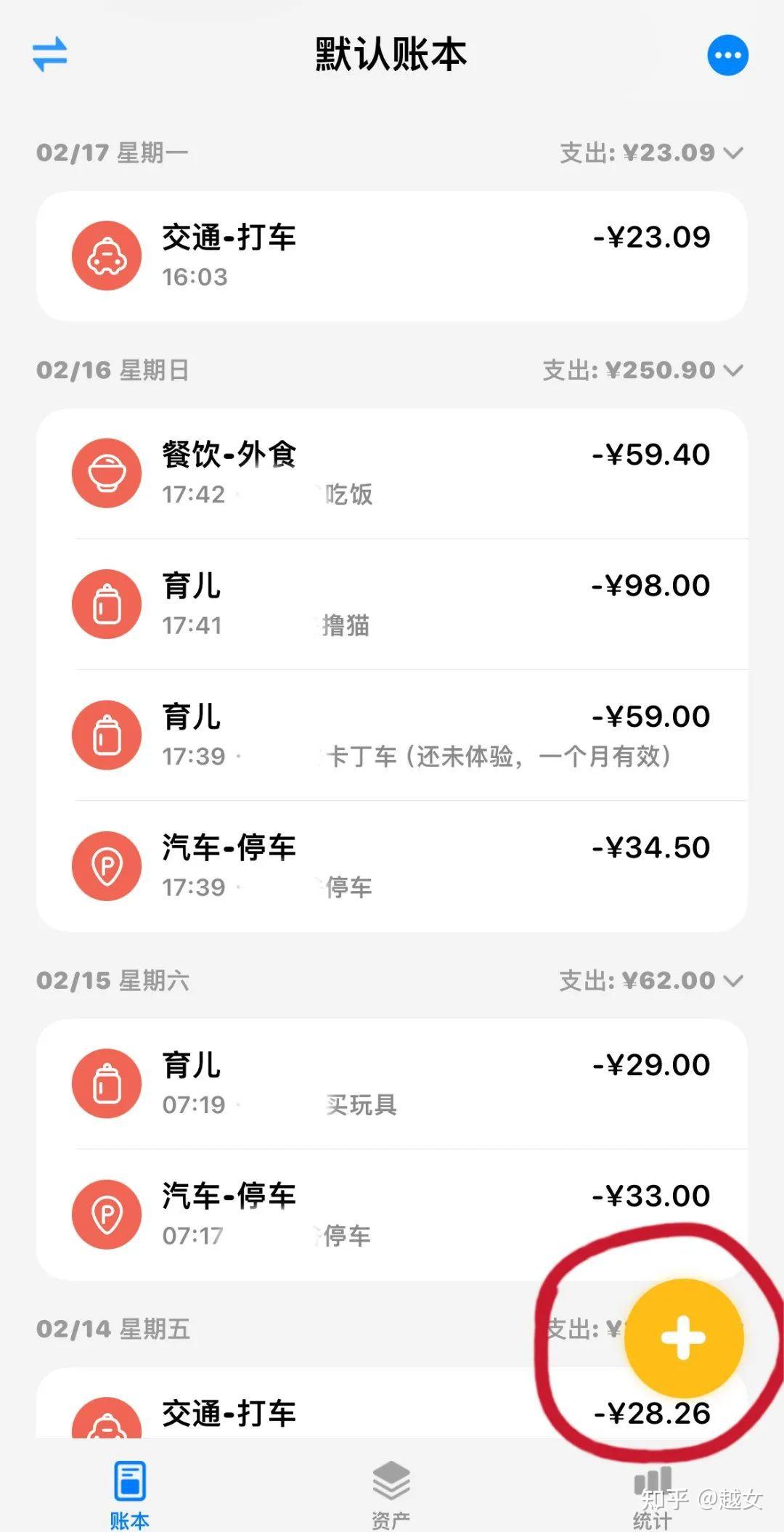Select the 账本 ledger icon in bottom bar
The width and height of the screenshot is (784, 1532).
click(x=129, y=1481)
